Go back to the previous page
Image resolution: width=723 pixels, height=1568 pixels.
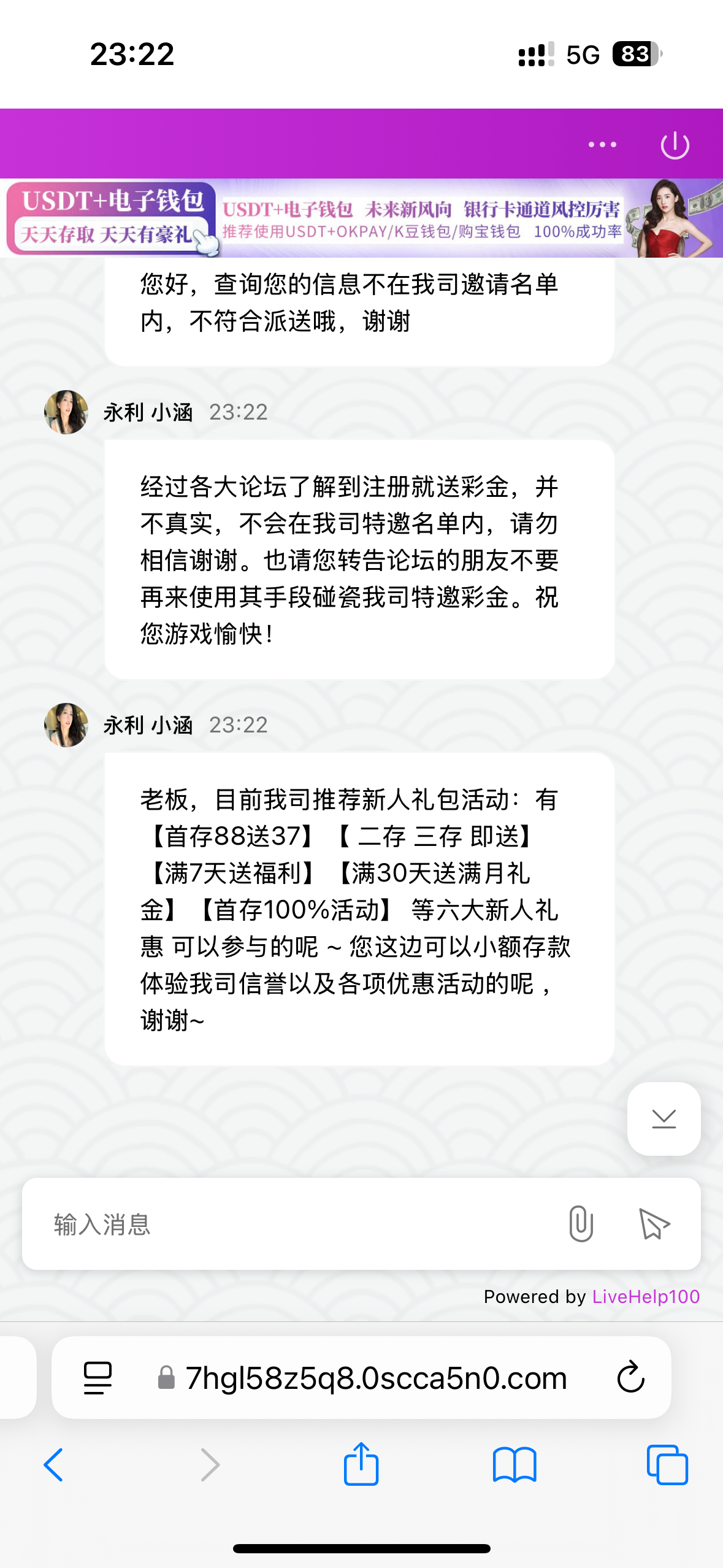pos(54,1465)
